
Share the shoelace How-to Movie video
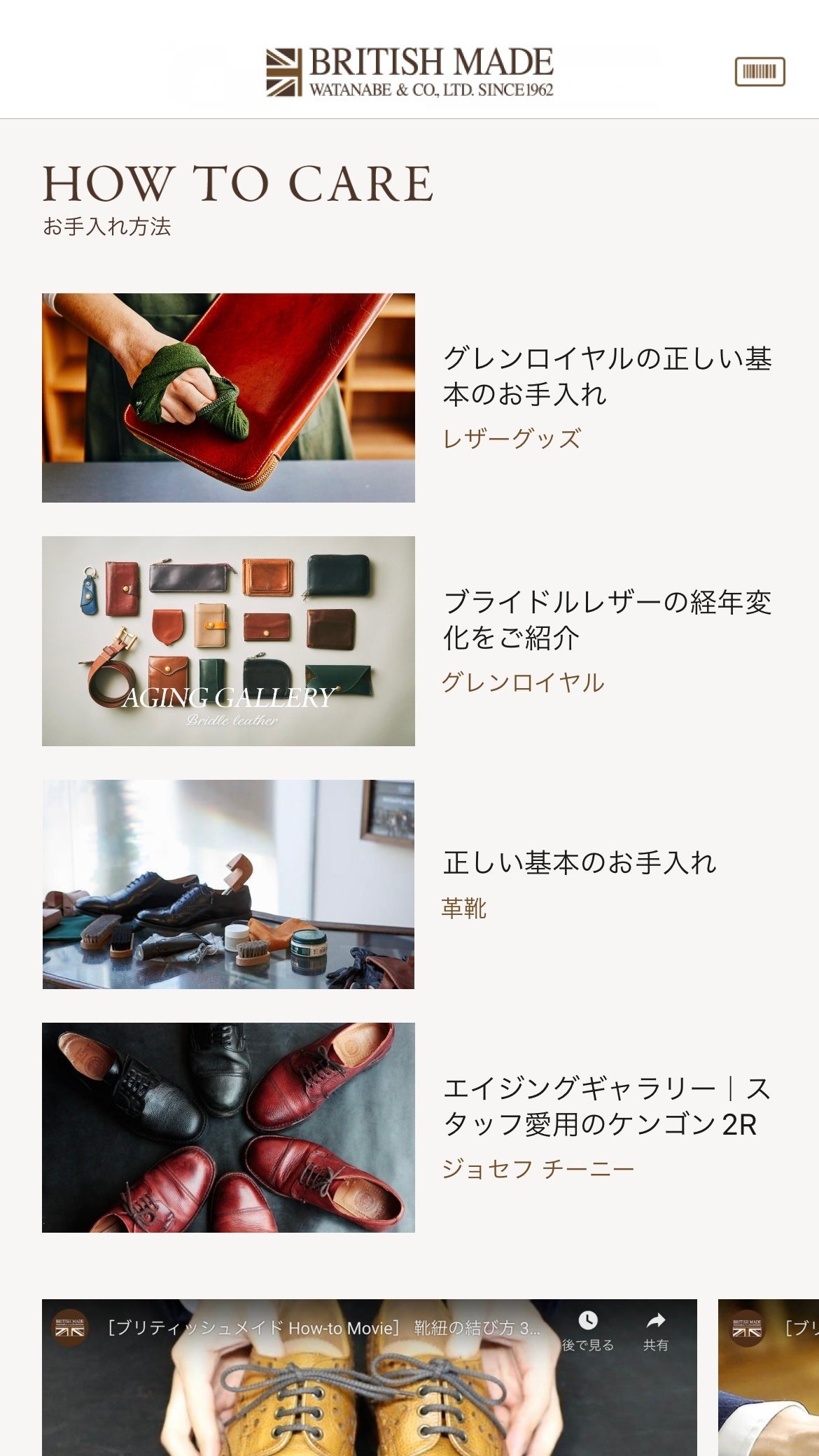[655, 1331]
